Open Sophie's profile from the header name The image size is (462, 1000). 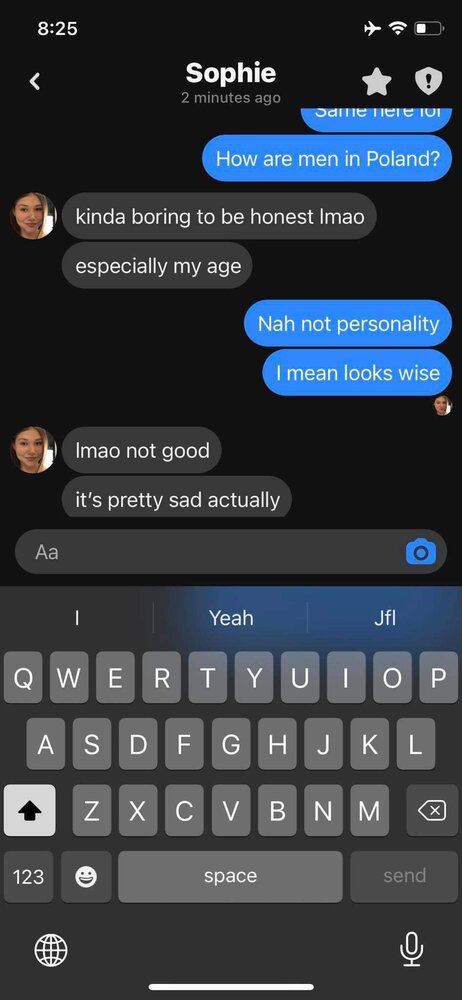click(231, 73)
